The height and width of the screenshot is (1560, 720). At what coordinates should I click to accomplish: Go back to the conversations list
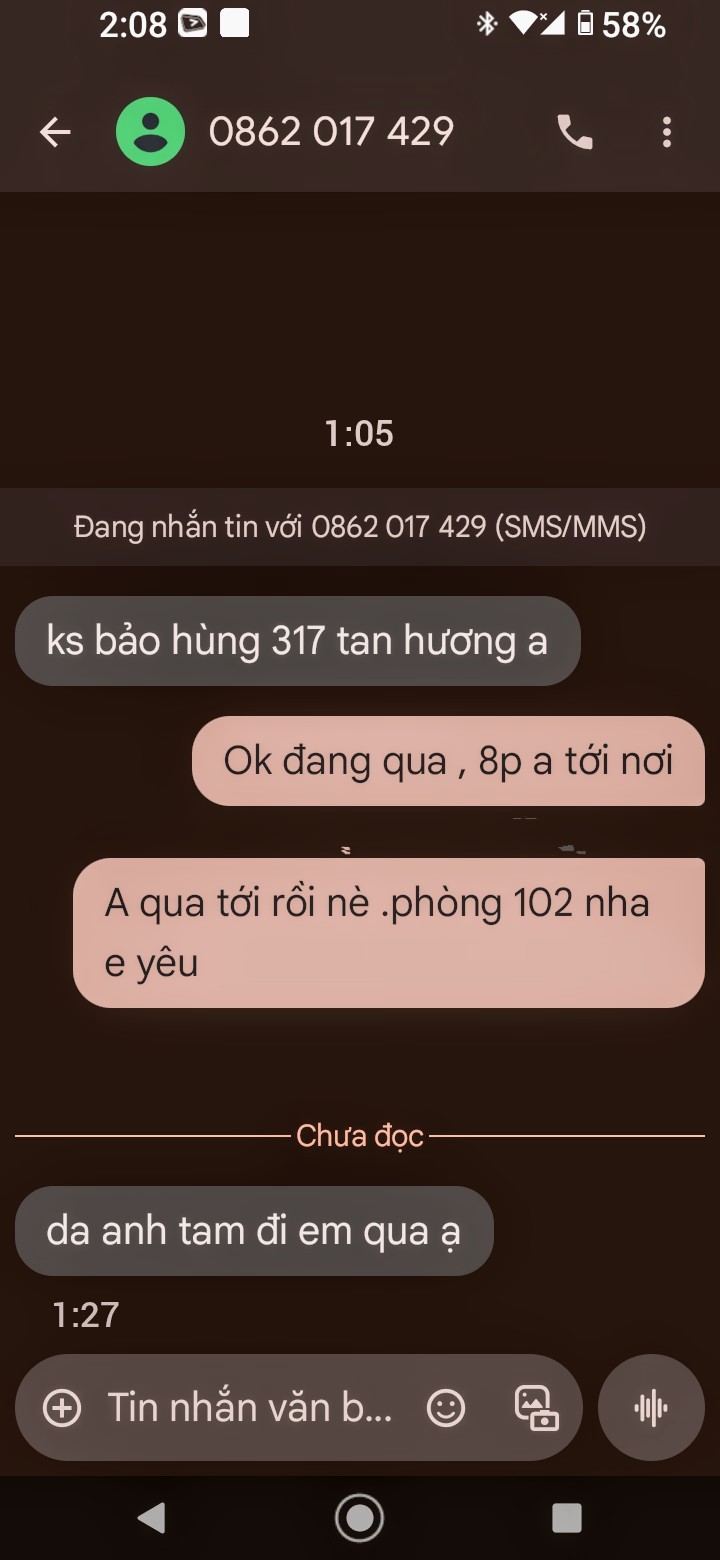pos(55,132)
